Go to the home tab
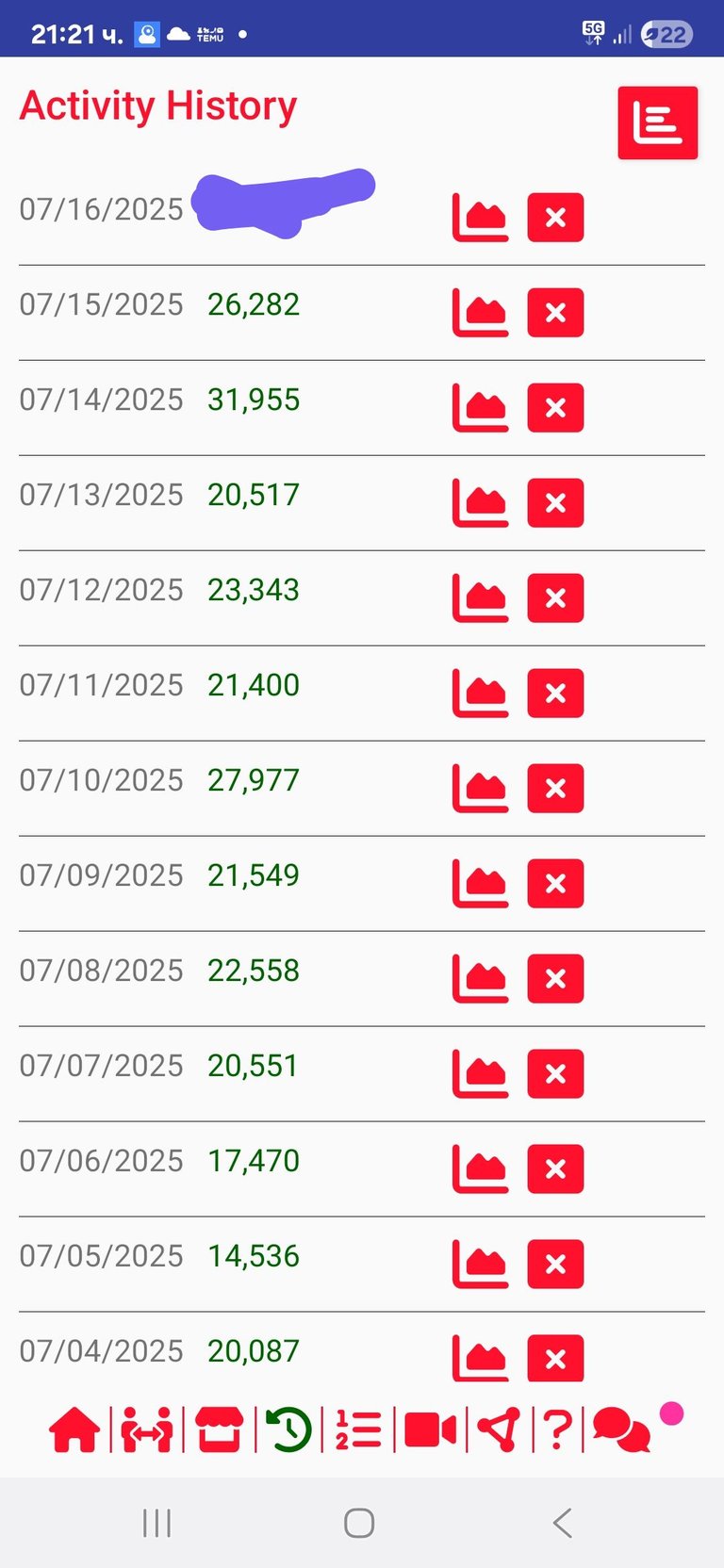Screen dimensions: 724x1568 click(74, 1429)
